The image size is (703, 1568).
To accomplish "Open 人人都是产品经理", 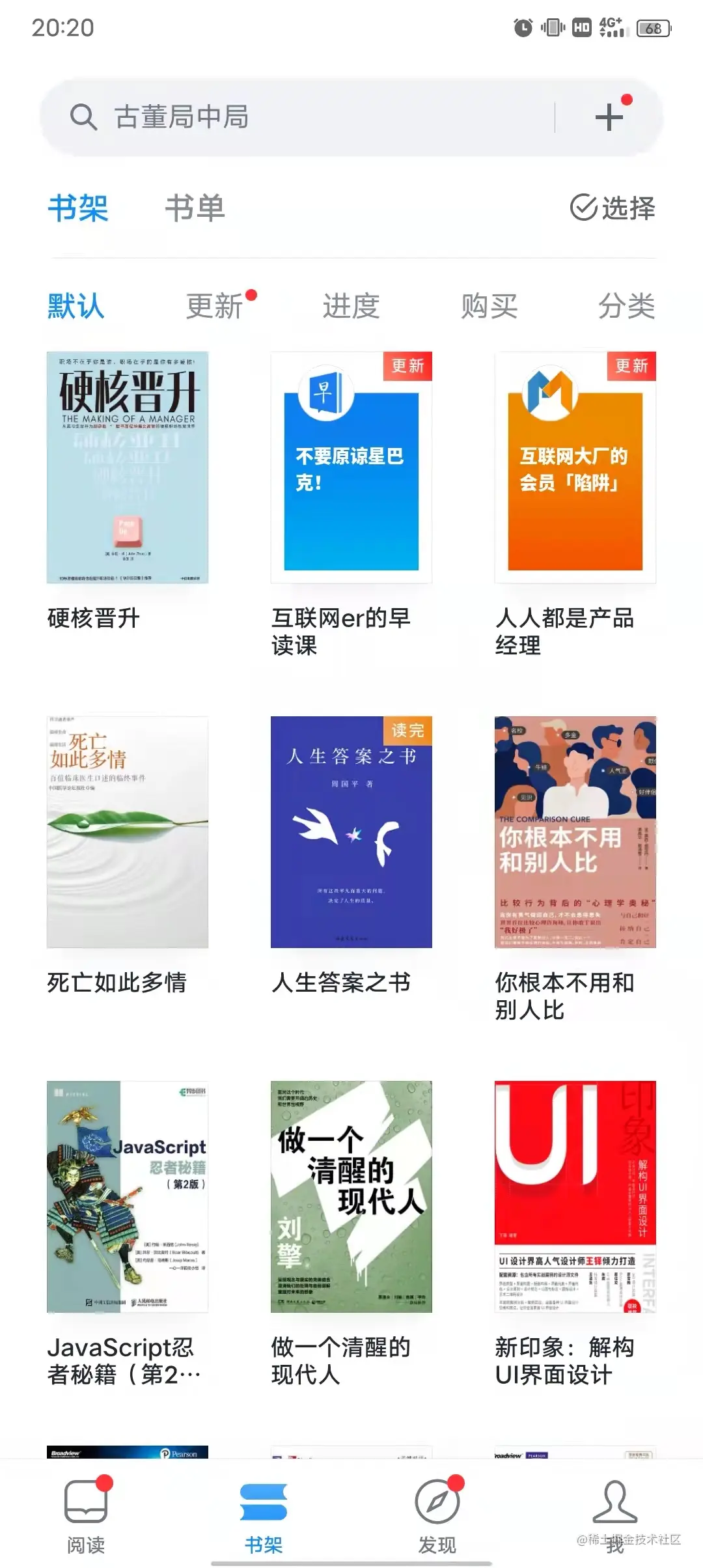I will pyautogui.click(x=575, y=468).
